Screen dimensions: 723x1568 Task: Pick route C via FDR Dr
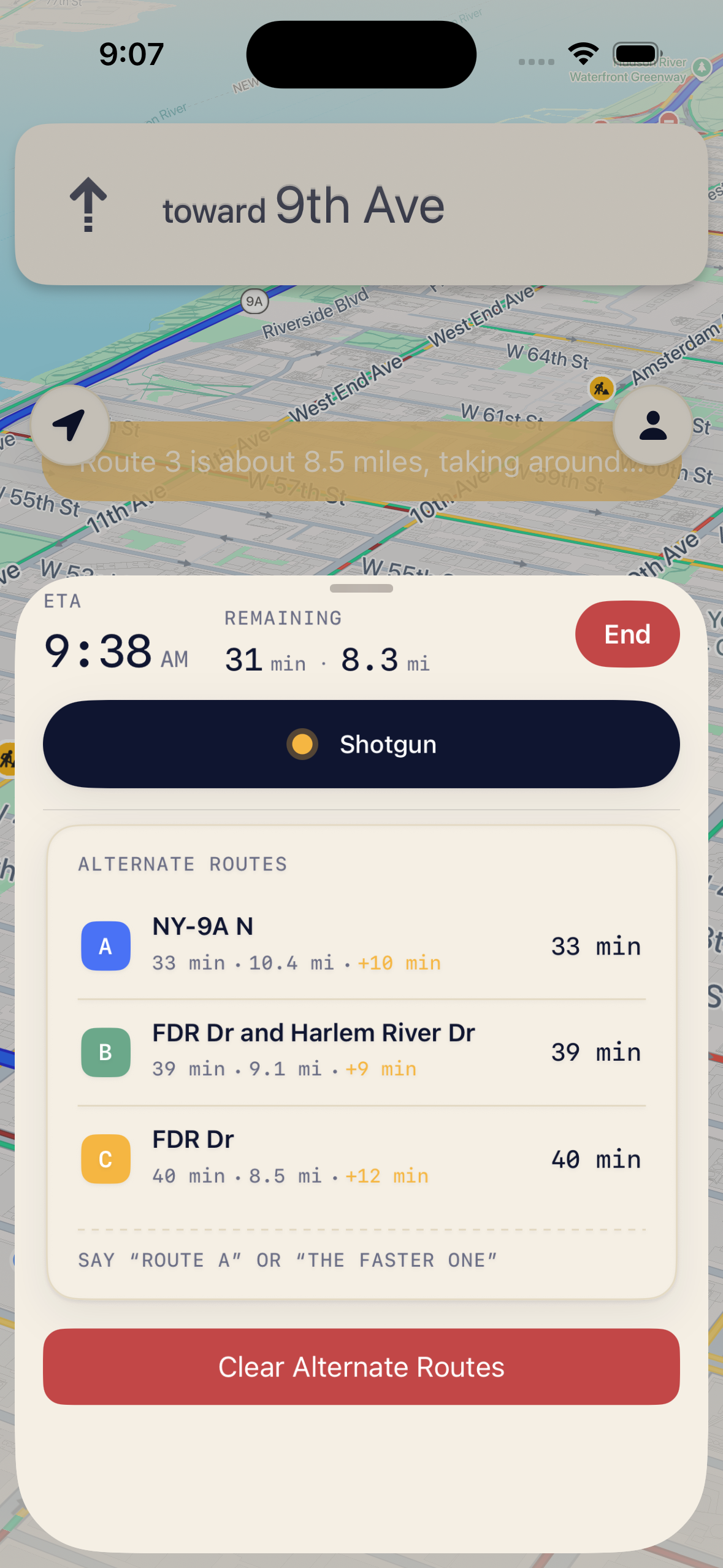click(x=361, y=1159)
